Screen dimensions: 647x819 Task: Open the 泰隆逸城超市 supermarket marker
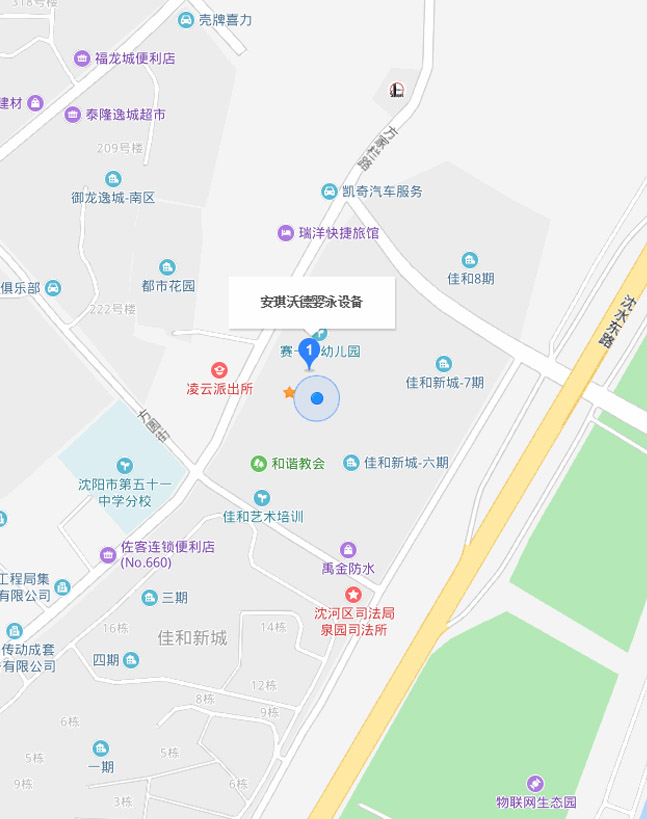(73, 115)
